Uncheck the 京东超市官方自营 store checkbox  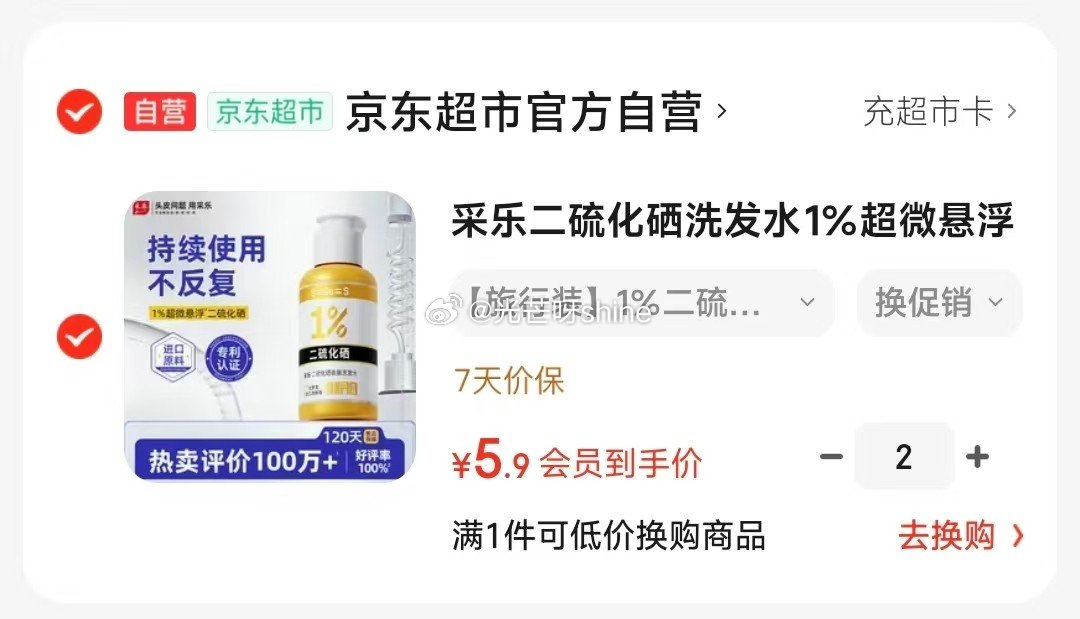coord(79,112)
